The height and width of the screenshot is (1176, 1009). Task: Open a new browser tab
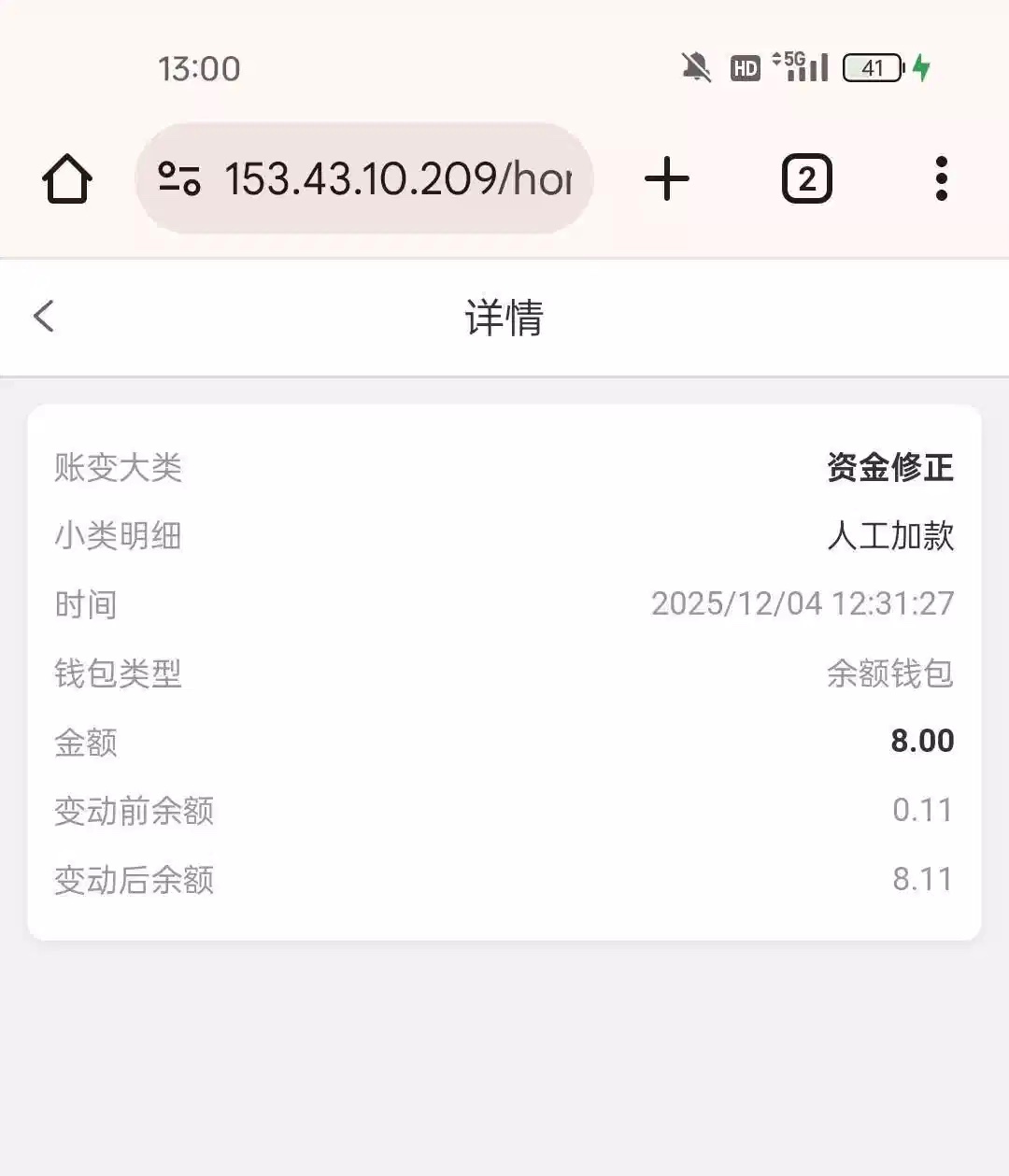point(667,178)
